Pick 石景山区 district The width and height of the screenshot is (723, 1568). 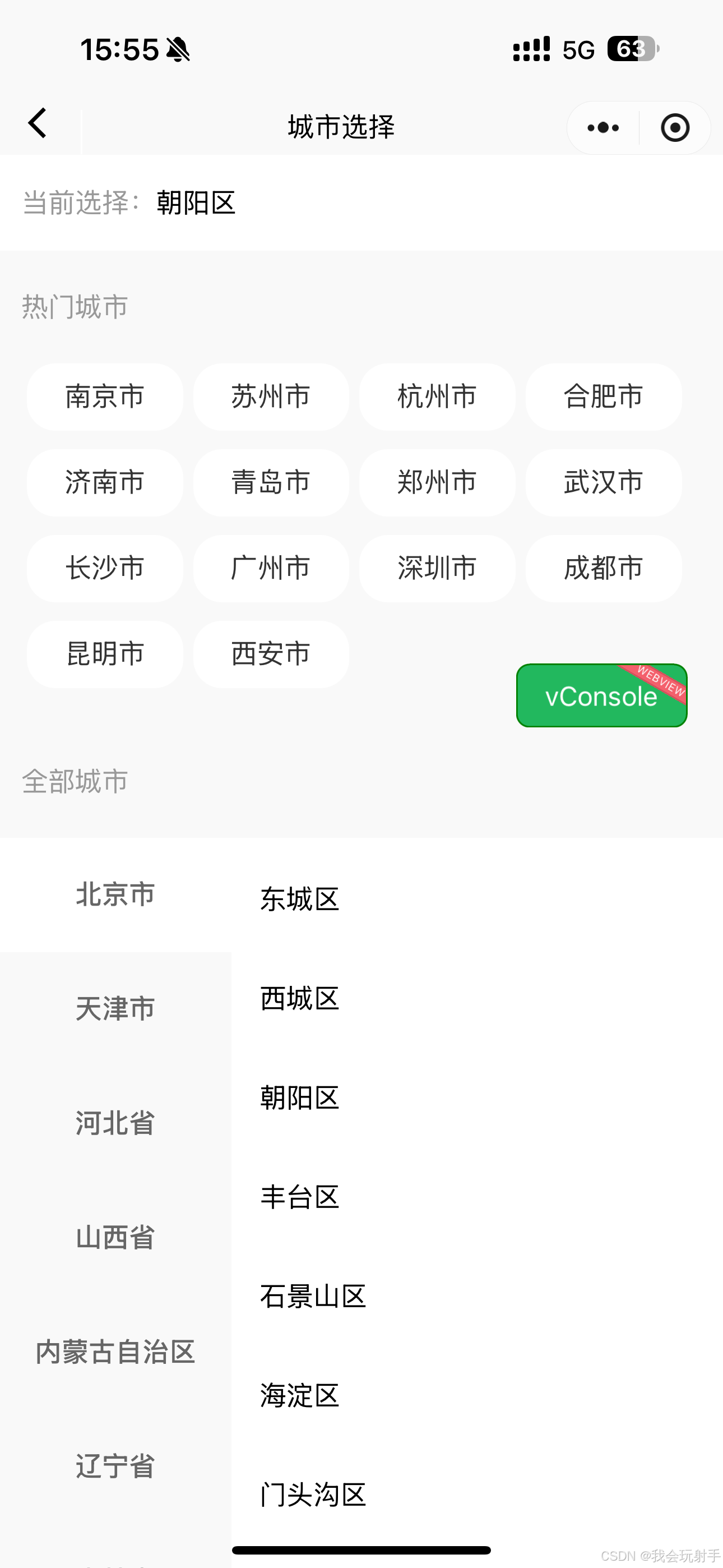tap(313, 1297)
